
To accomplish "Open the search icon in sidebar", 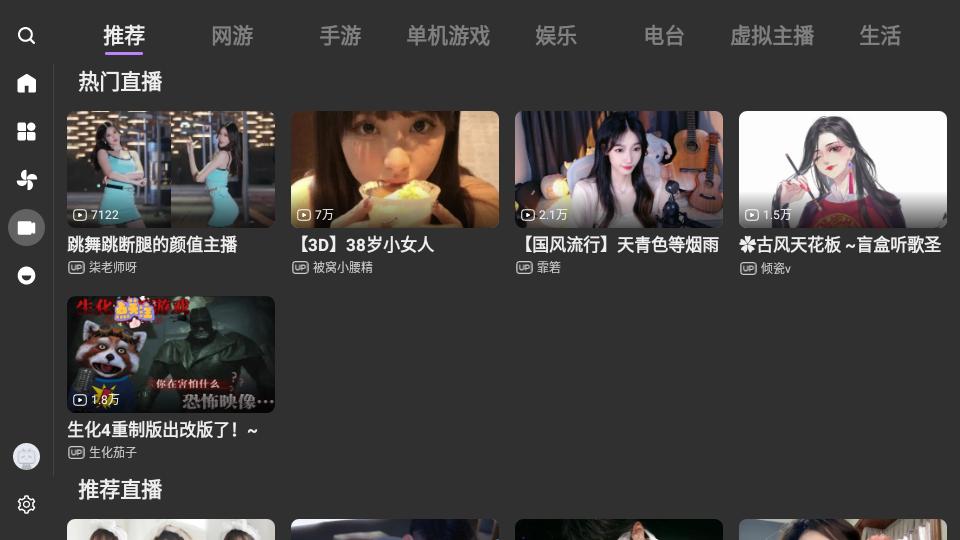I will (27, 36).
